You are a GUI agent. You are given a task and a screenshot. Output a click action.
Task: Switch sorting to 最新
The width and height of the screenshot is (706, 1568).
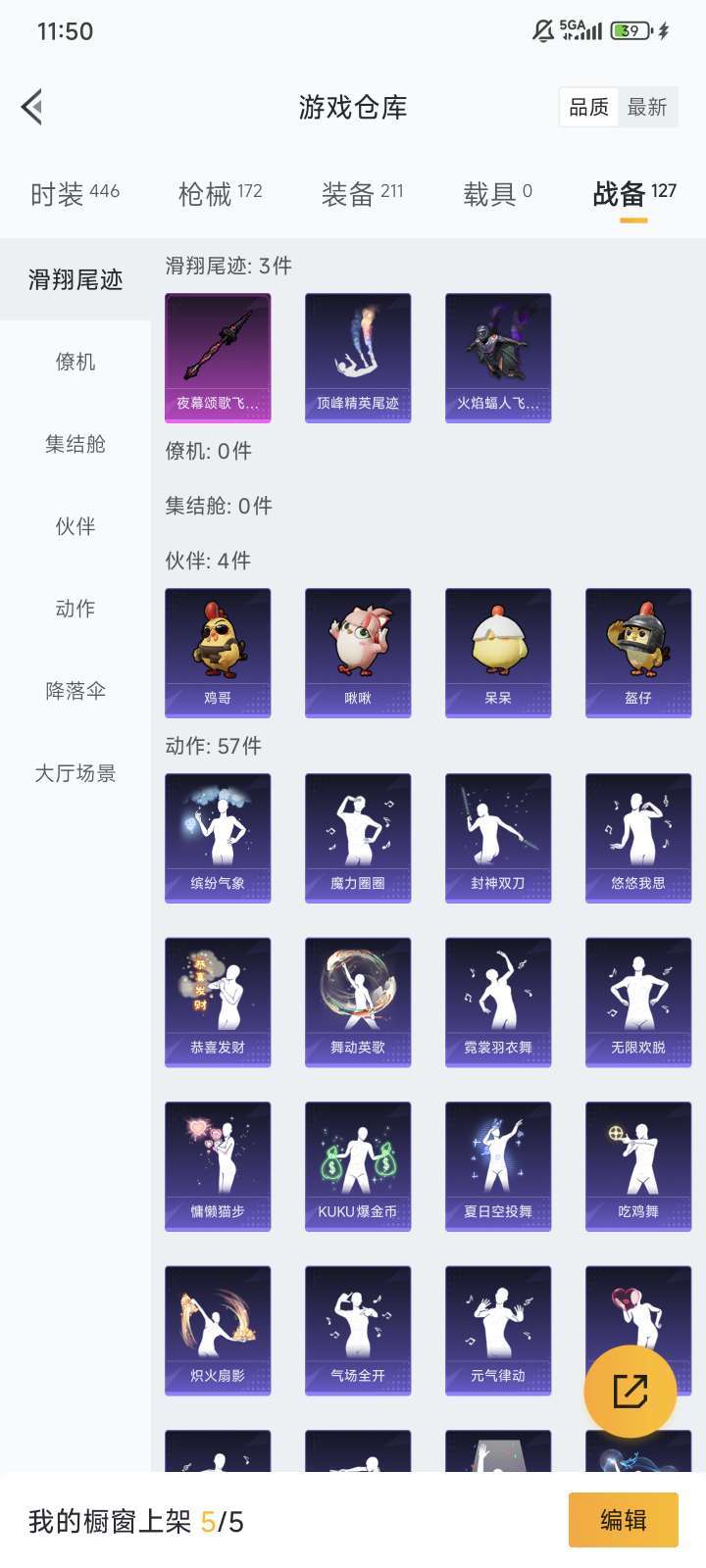click(649, 106)
